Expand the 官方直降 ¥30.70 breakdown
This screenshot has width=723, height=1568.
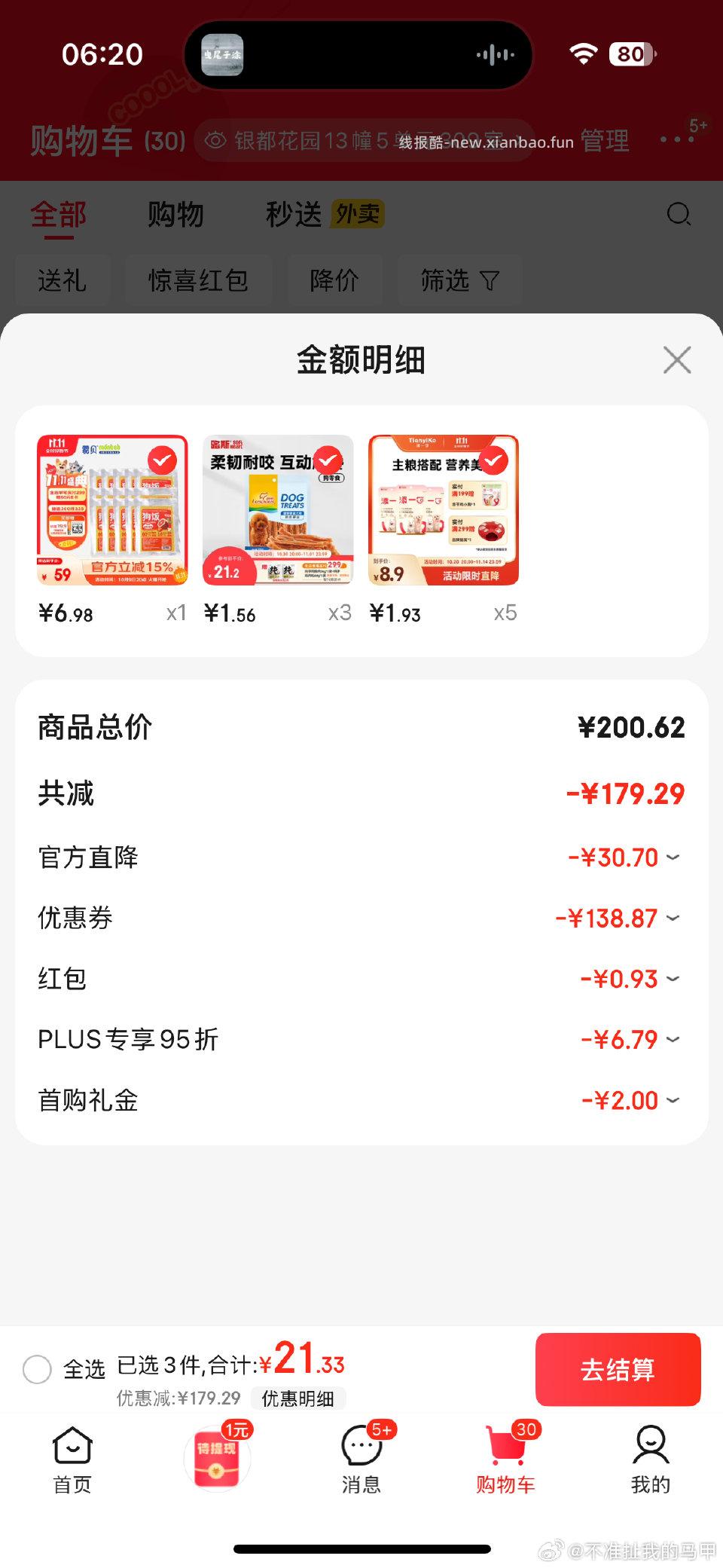670,857
